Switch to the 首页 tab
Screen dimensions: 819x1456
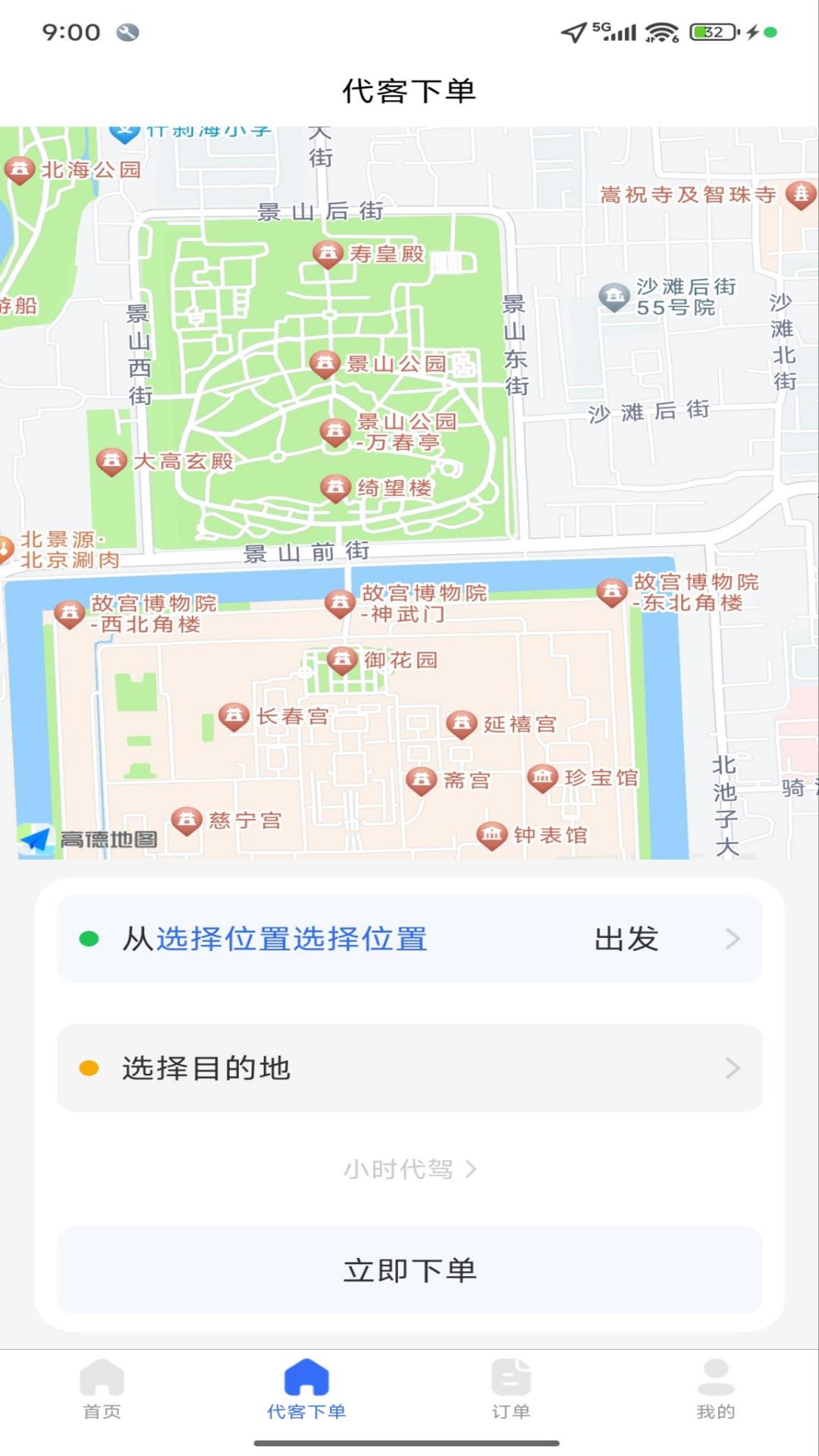tap(102, 1389)
